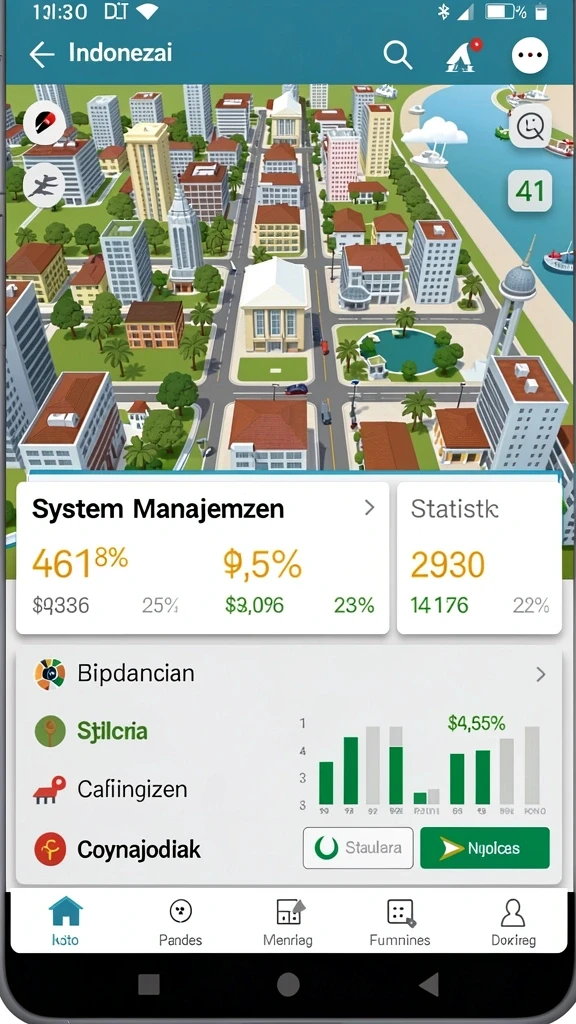Switch to the Pandes tab
576x1024 pixels.
click(180, 922)
